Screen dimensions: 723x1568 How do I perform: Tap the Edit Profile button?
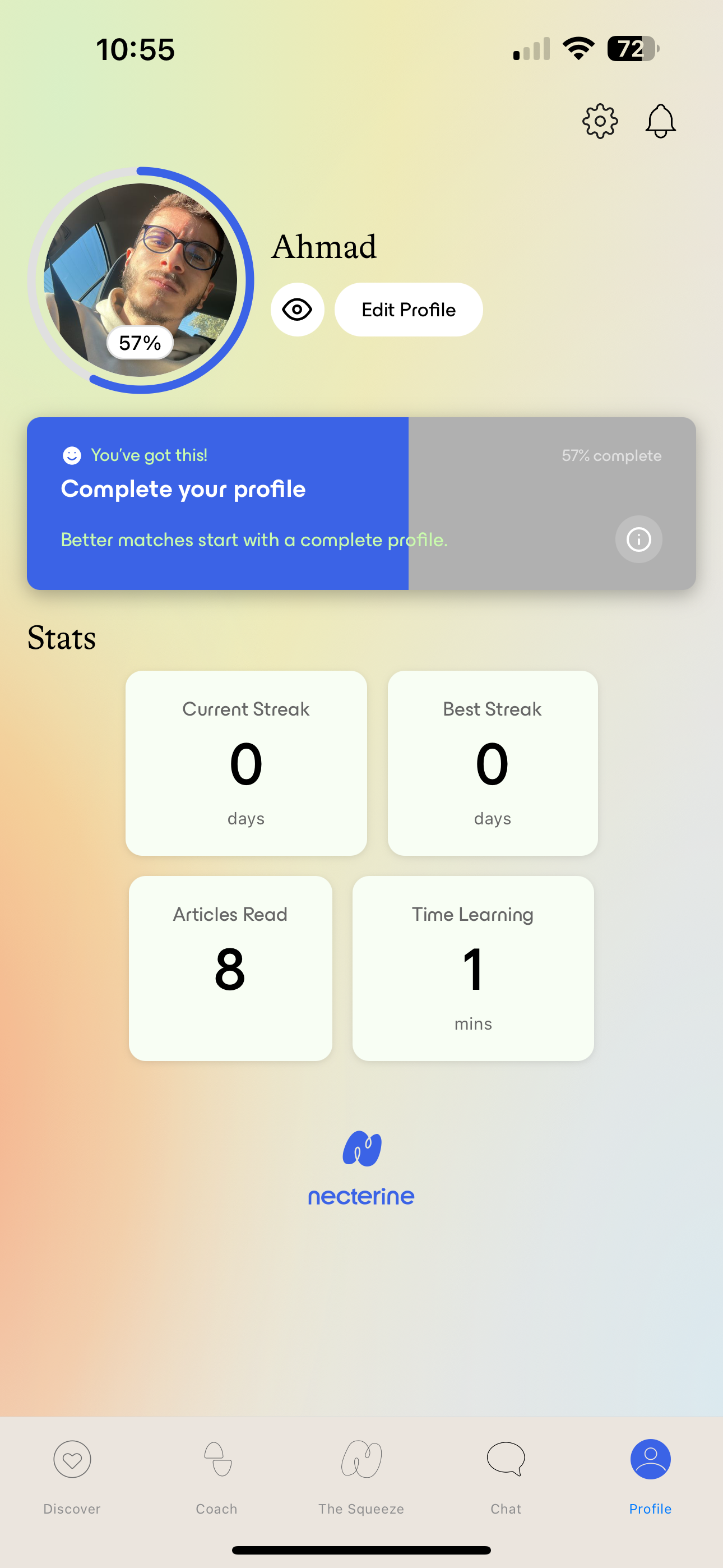click(409, 310)
